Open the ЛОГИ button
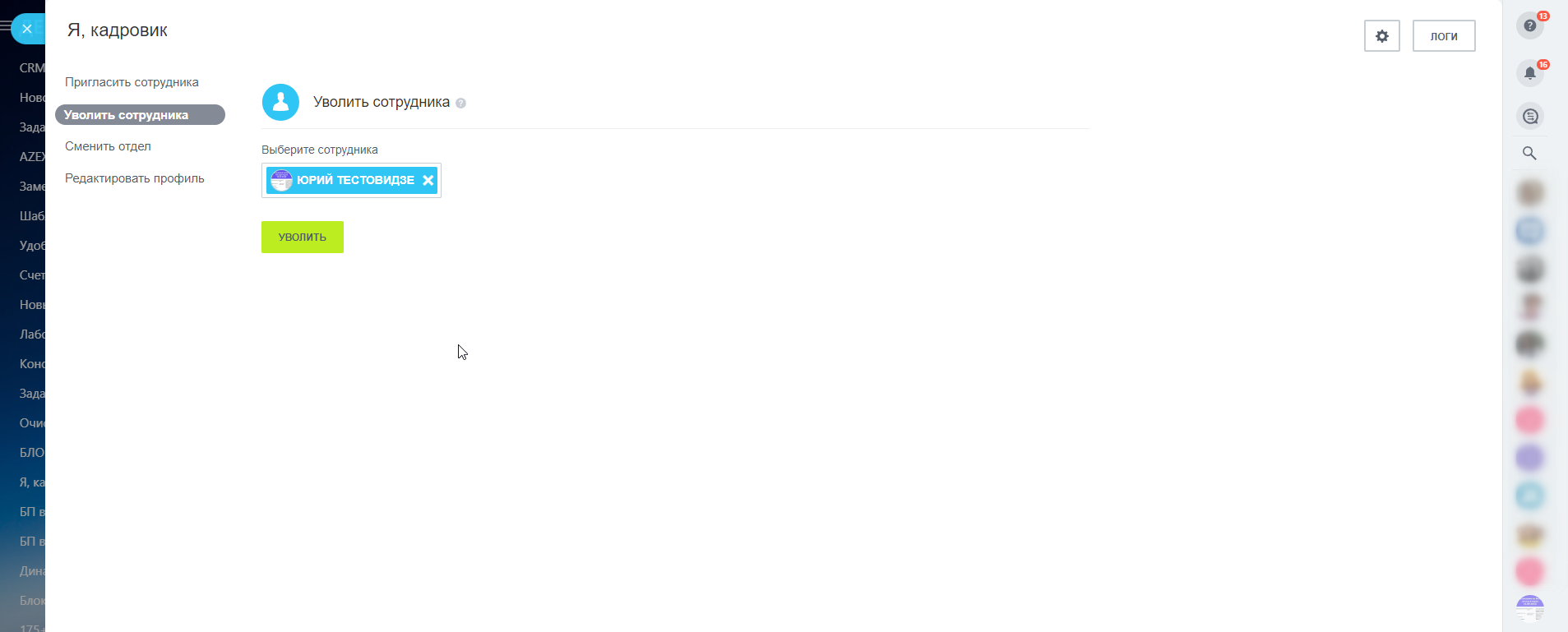1568x632 pixels. pyautogui.click(x=1443, y=36)
